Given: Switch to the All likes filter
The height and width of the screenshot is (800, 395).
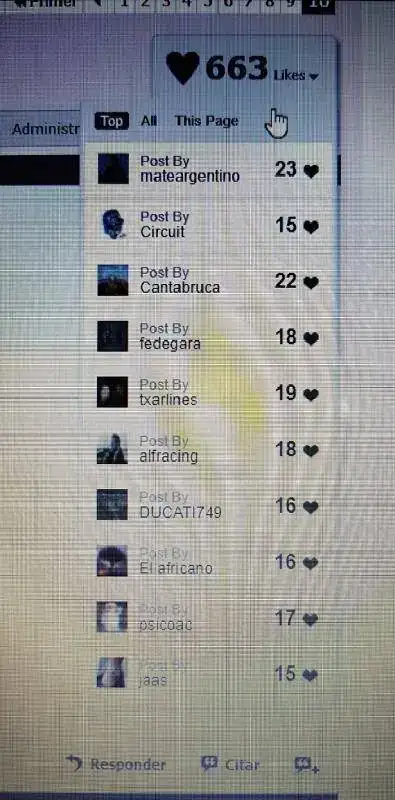Looking at the screenshot, I should click(x=149, y=121).
